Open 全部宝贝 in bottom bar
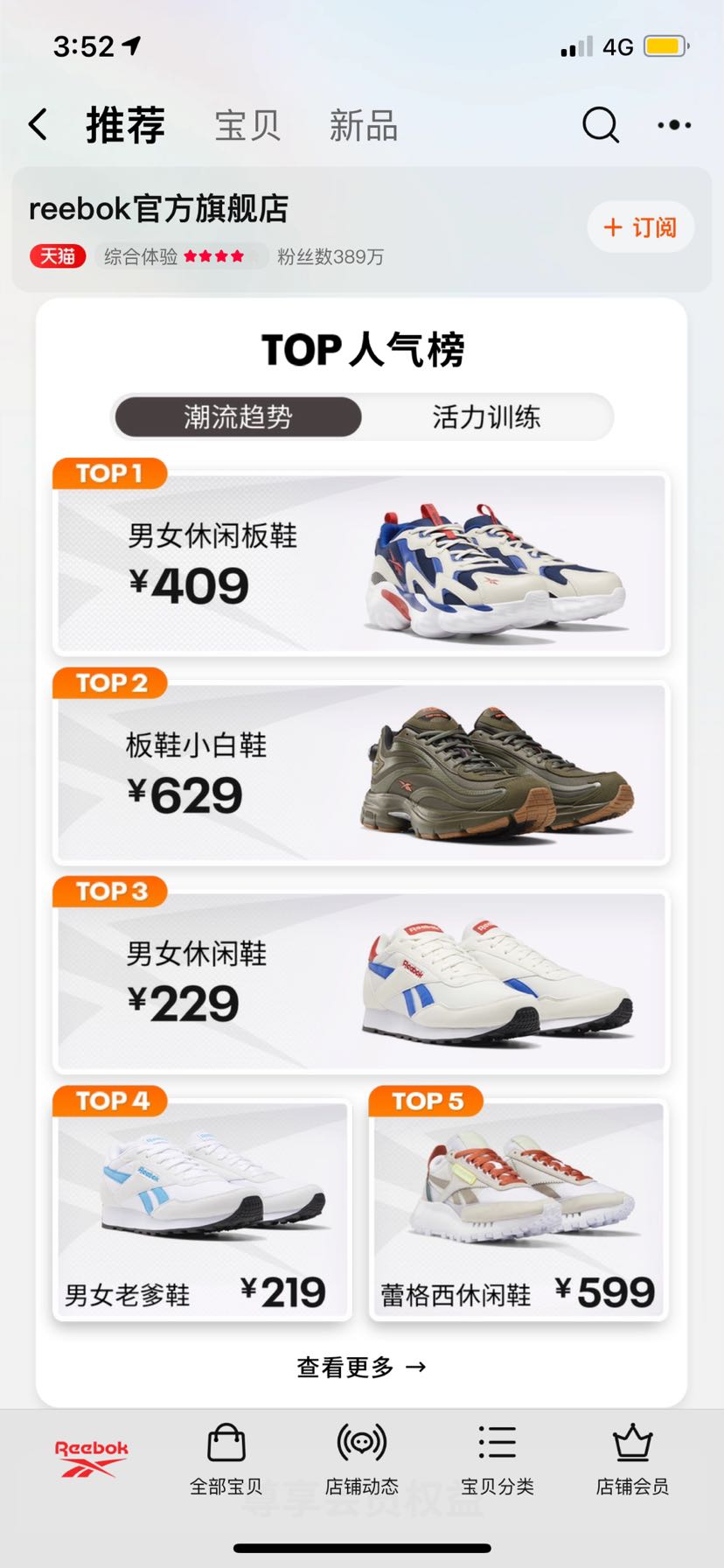724x1568 pixels. pos(226,1459)
